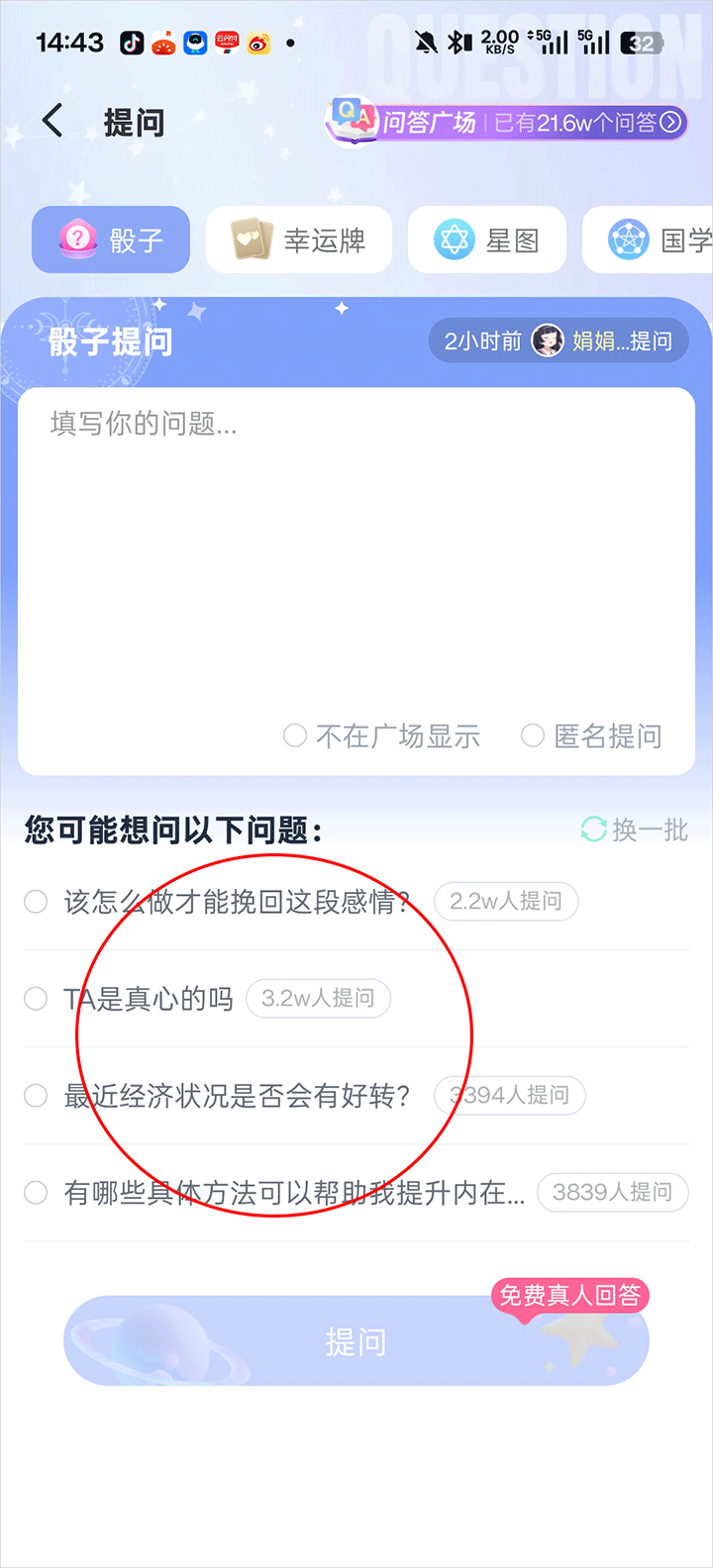Switch to the 骰子 tab

click(x=111, y=240)
